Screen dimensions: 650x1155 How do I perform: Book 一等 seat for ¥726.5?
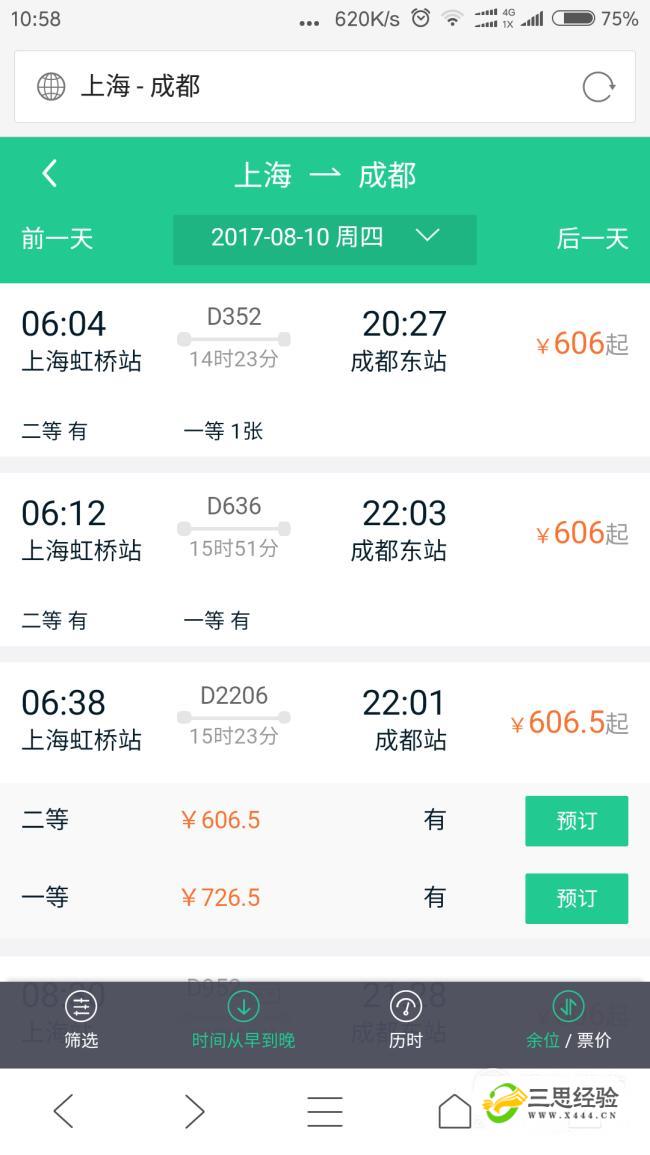click(x=576, y=898)
